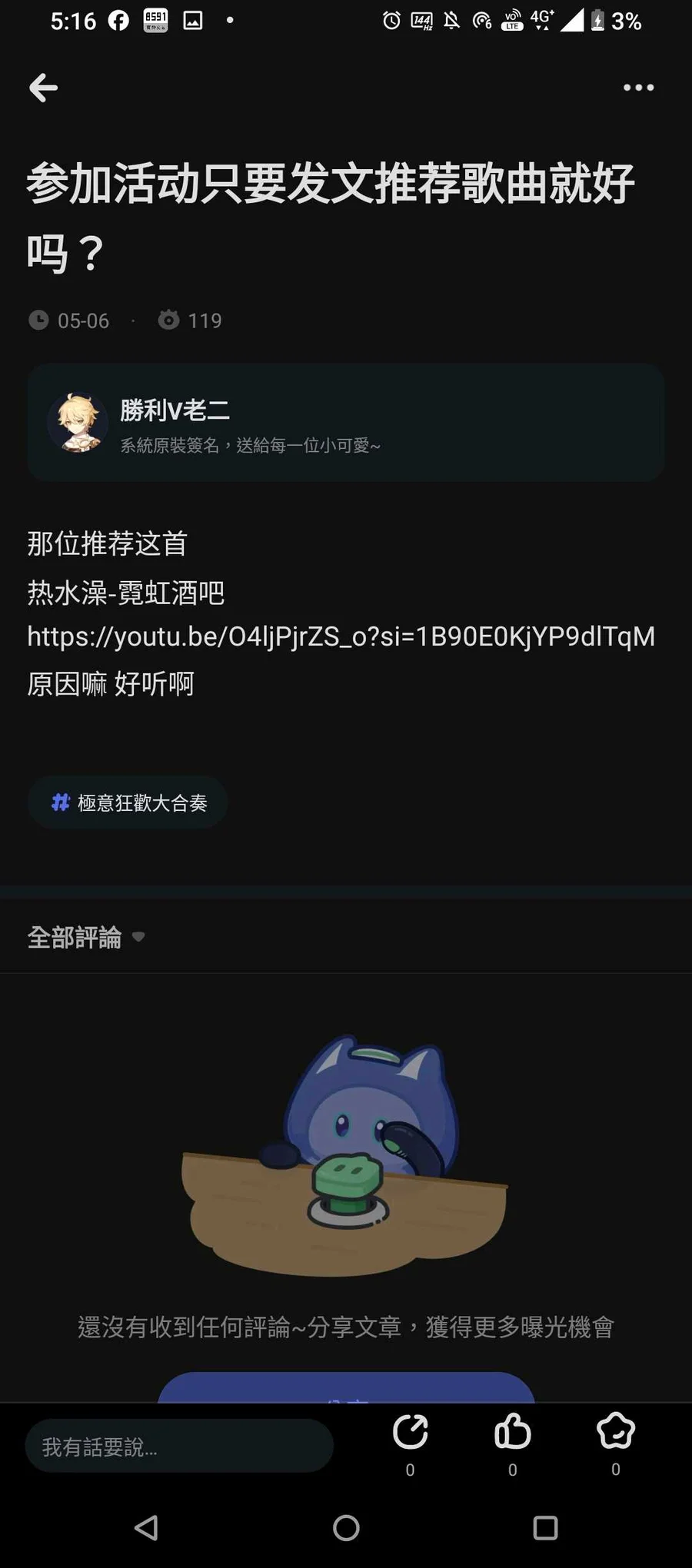This screenshot has width=692, height=1568.
Task: Share this post
Action: [410, 1433]
